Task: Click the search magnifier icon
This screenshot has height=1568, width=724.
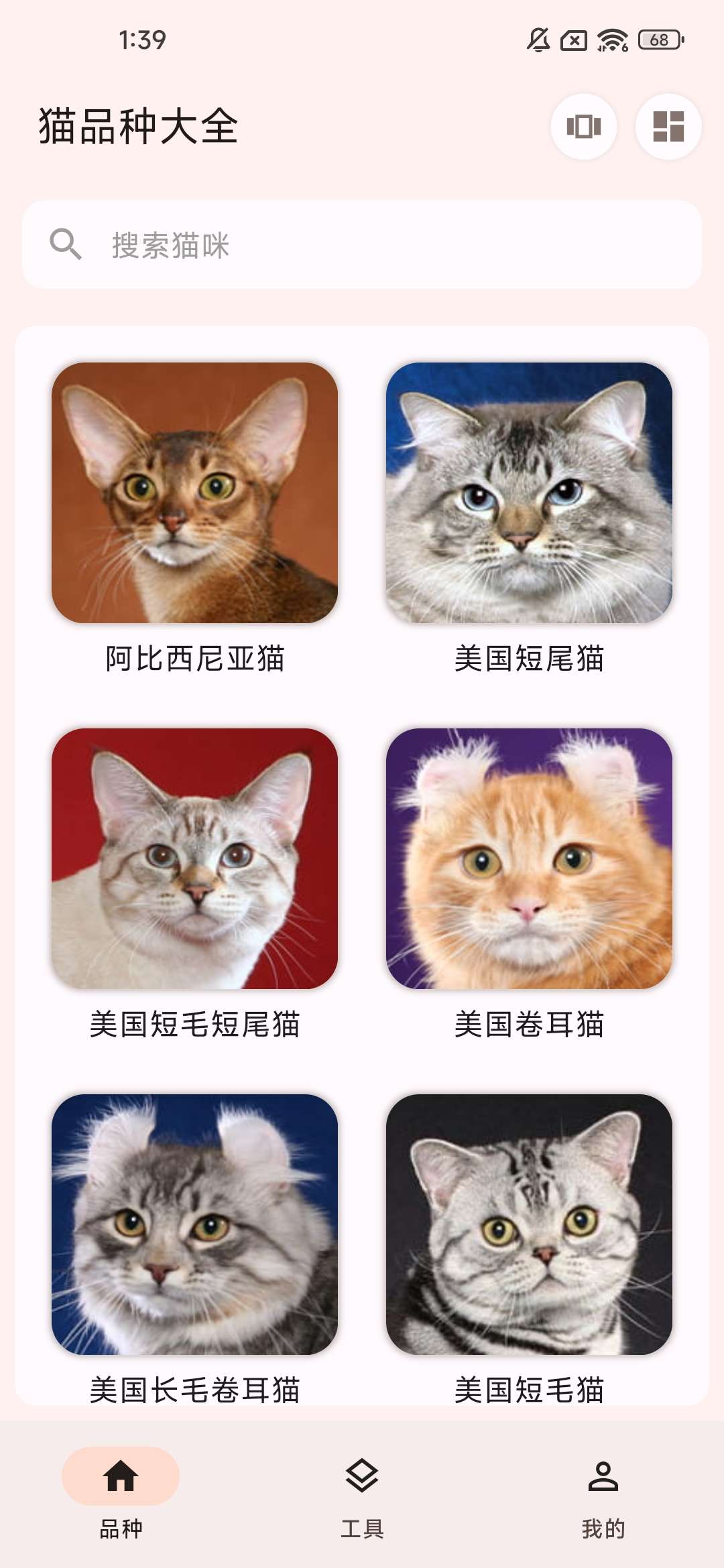Action: tap(64, 244)
